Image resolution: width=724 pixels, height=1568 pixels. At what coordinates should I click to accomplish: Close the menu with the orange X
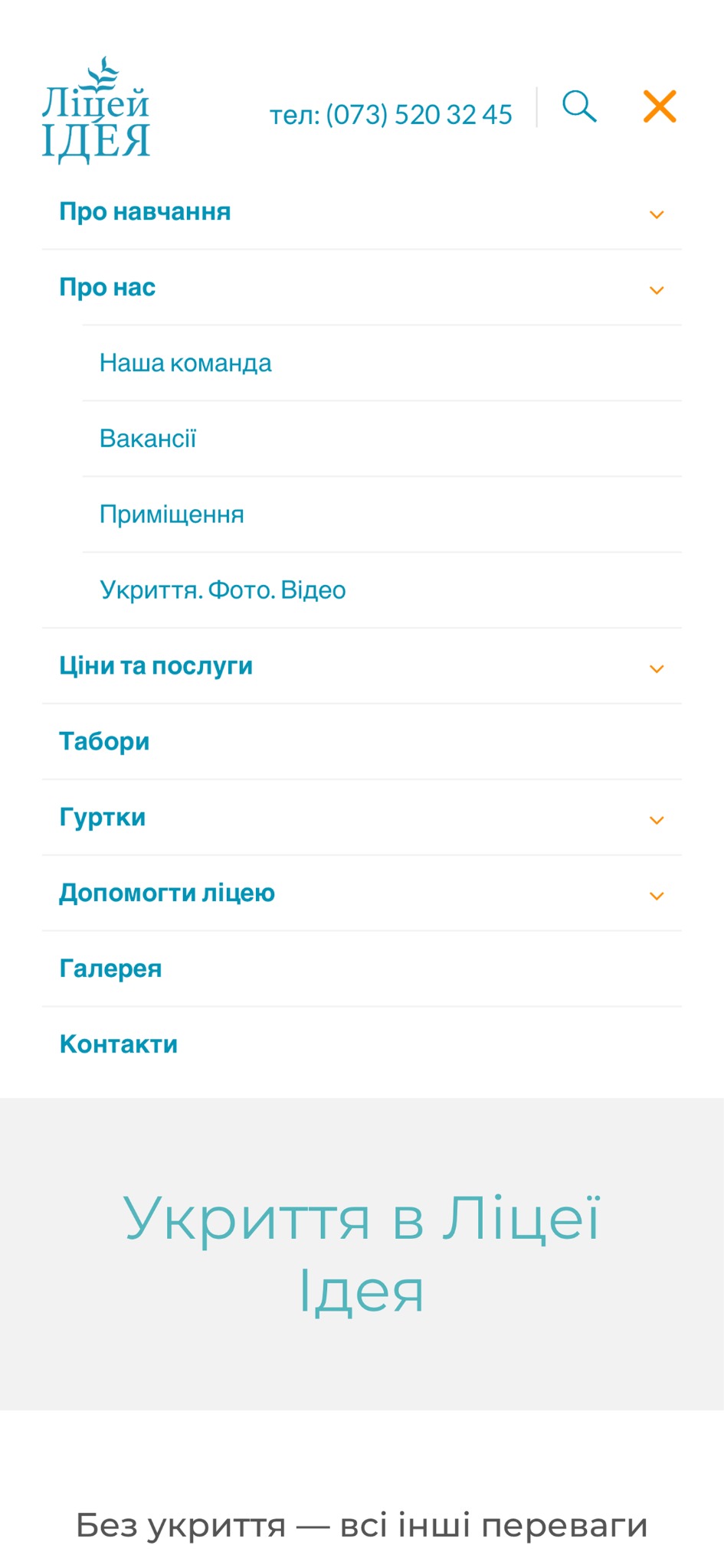[x=660, y=106]
